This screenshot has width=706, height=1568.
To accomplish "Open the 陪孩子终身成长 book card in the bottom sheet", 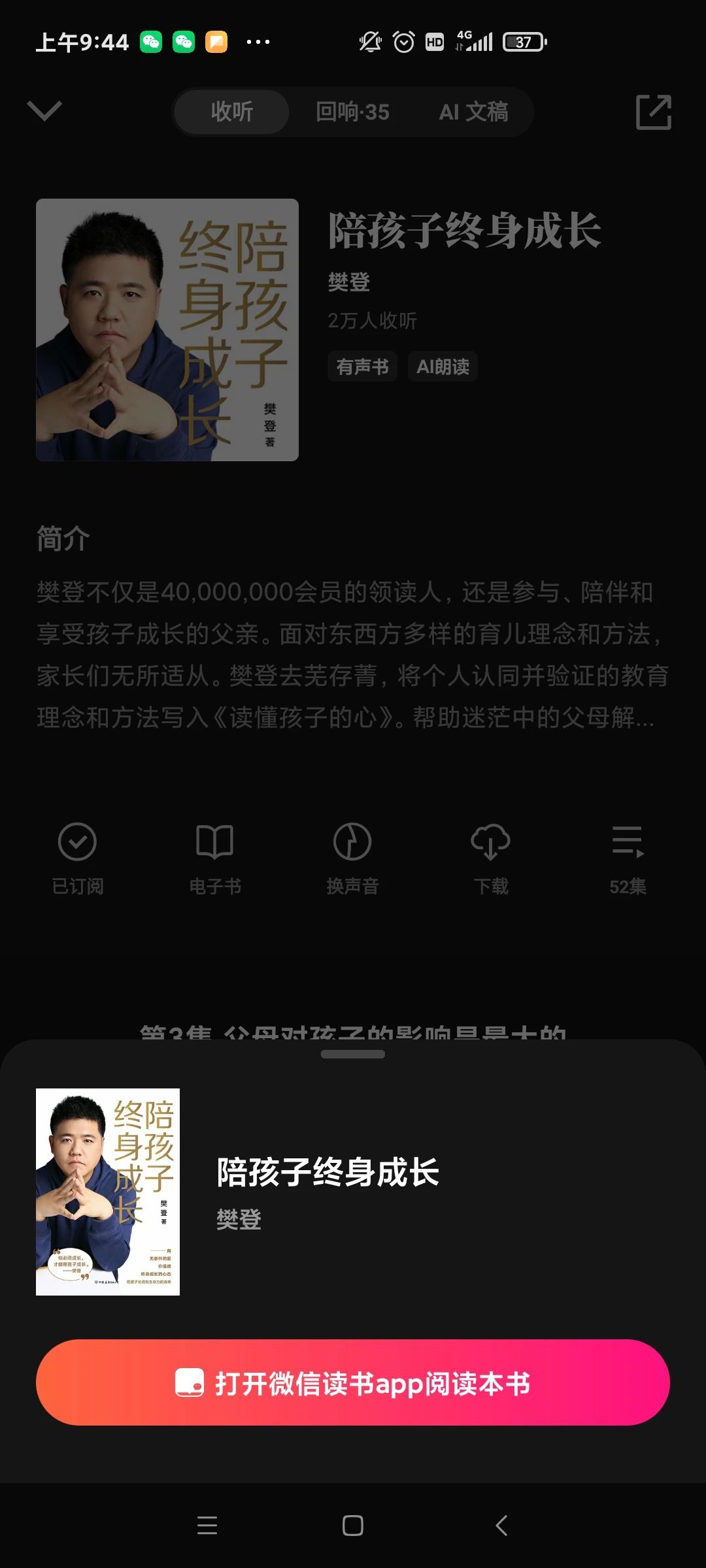I will click(327, 1192).
